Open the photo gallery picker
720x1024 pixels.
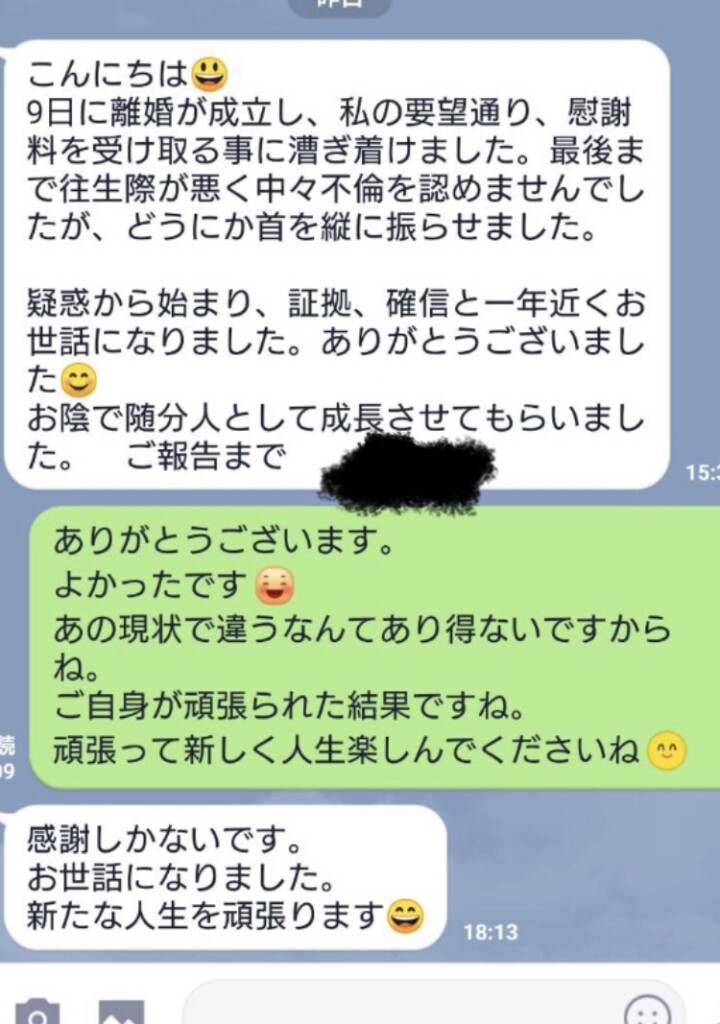120,1012
